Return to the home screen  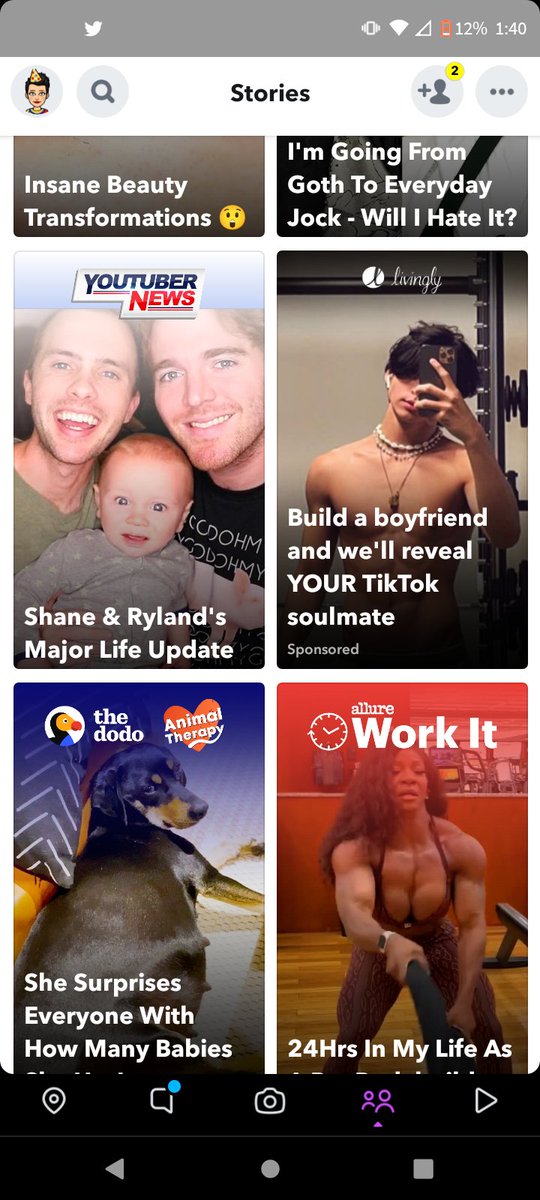pos(270,1168)
